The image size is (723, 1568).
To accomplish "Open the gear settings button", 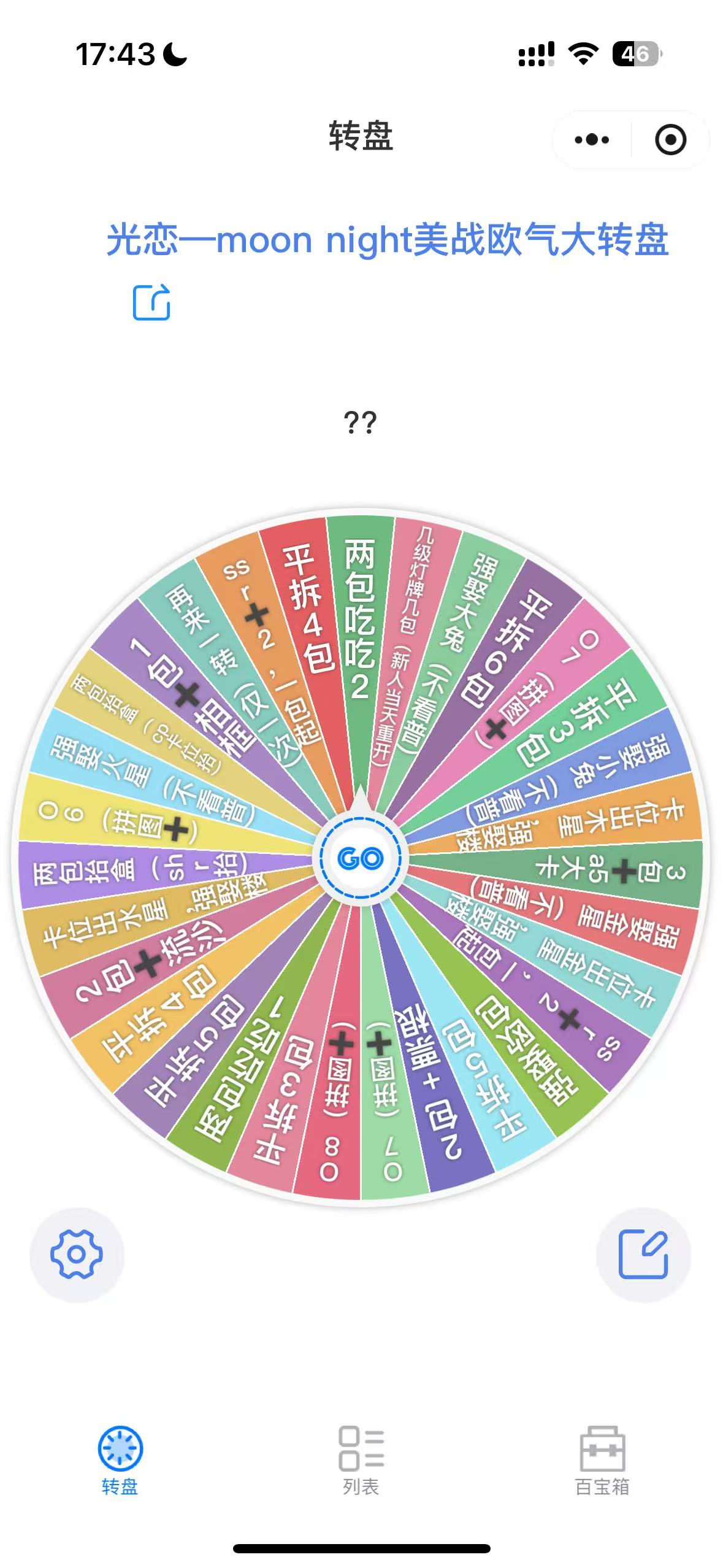I will point(77,1255).
